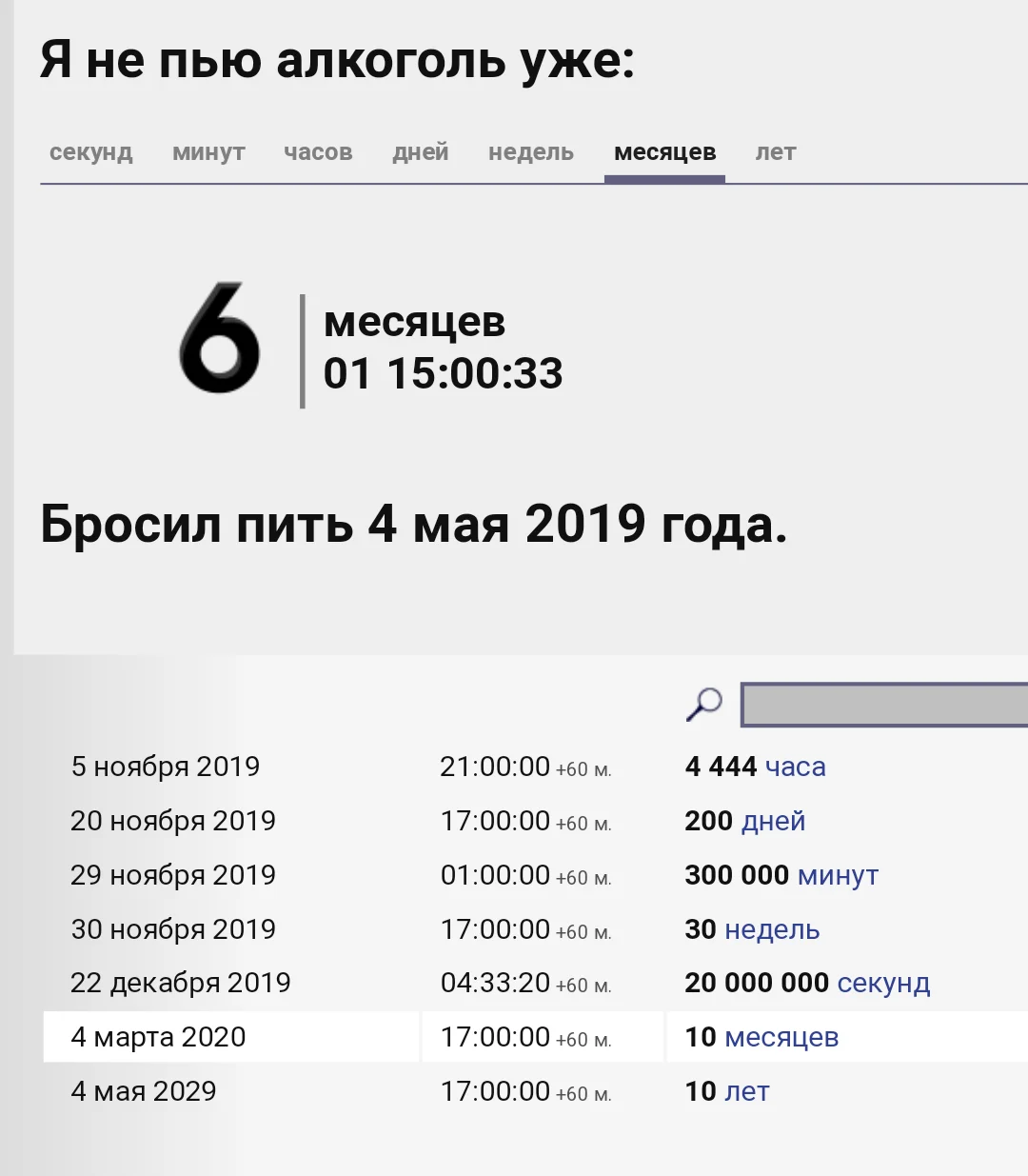The height and width of the screenshot is (1176, 1028).
Task: Click the 22 декабря 2019 milestone date
Action: (x=181, y=983)
